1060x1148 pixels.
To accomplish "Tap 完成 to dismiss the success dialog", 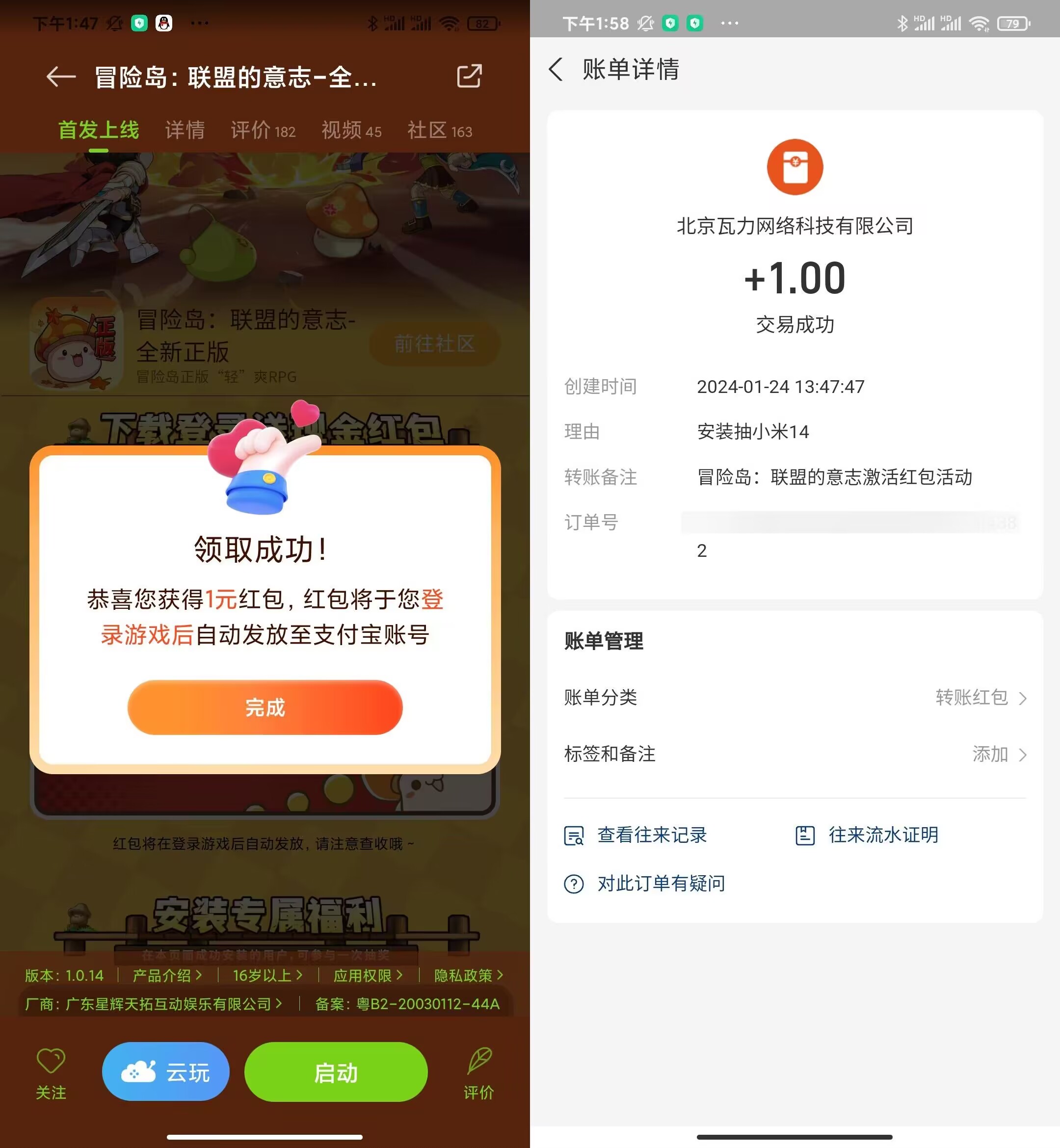I will 265,707.
